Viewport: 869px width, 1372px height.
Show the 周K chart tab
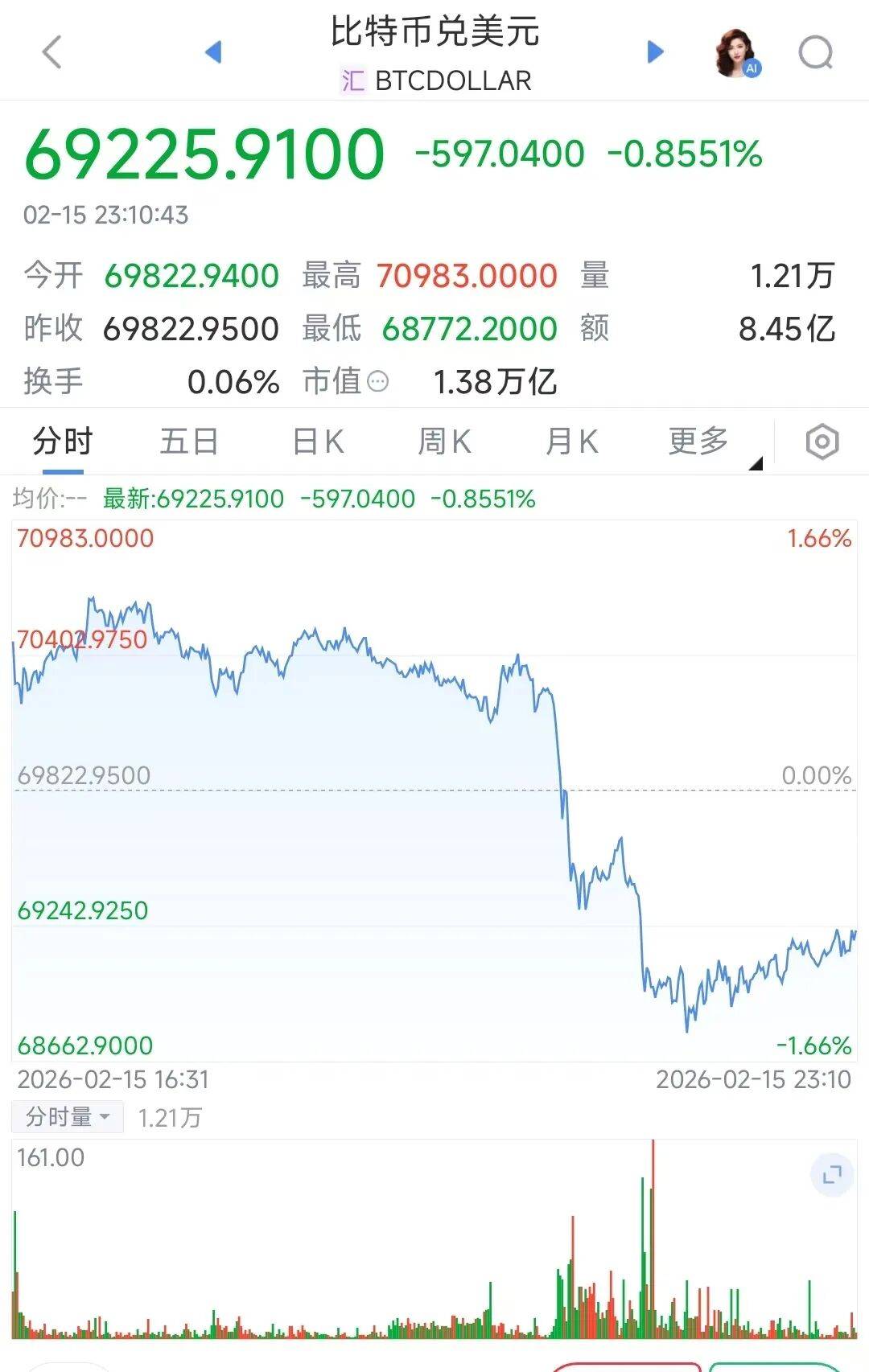[444, 442]
